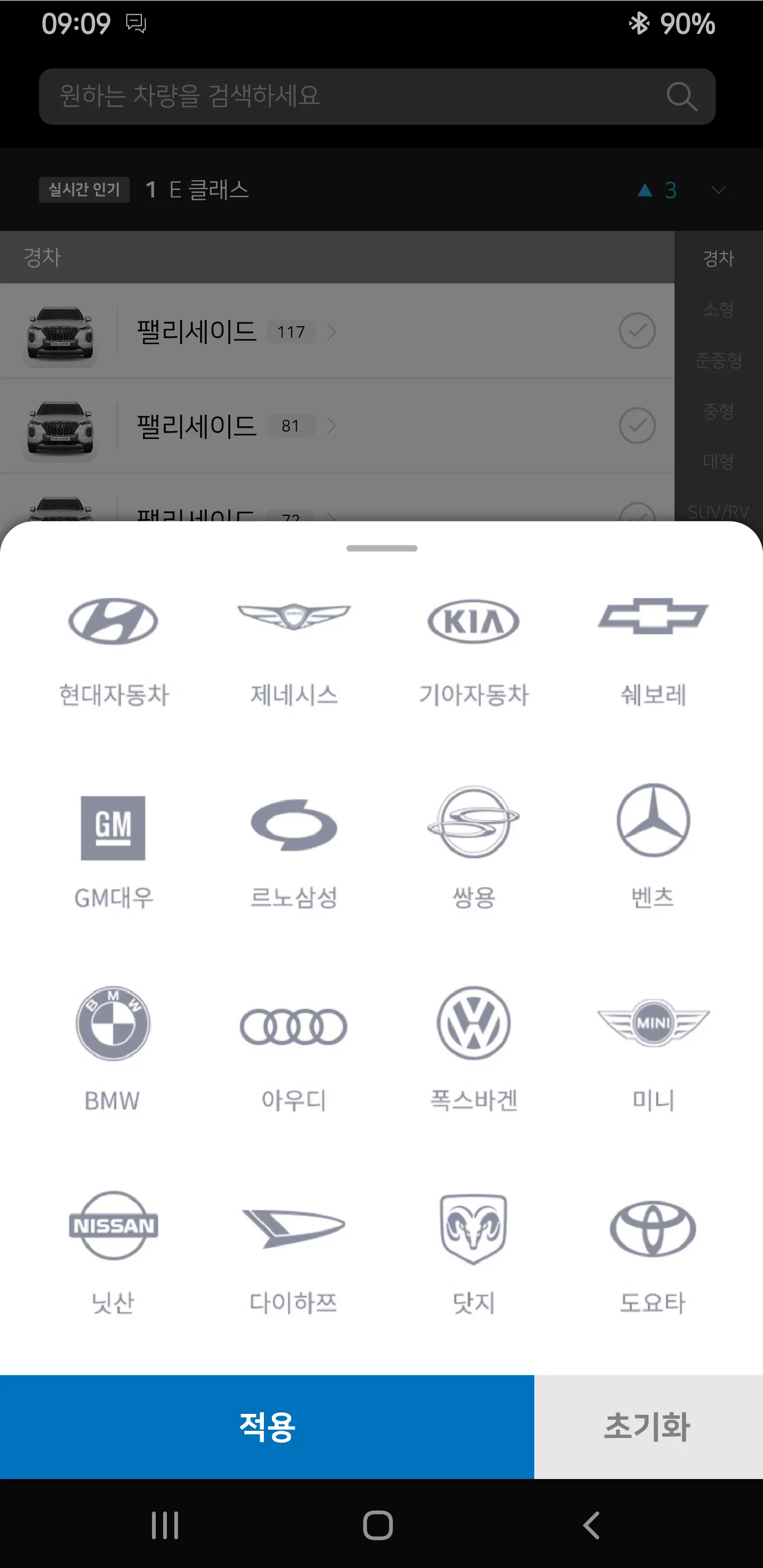Reset the selection with 초기화
This screenshot has width=763, height=1568.
[648, 1427]
